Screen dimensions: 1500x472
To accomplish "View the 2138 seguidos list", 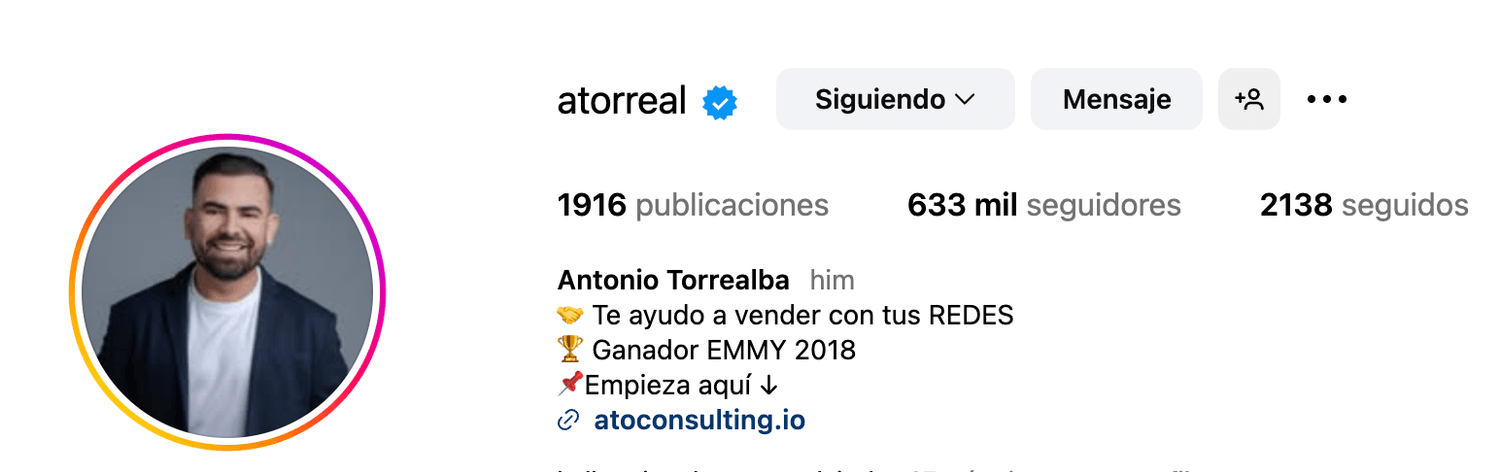I will click(x=1363, y=205).
